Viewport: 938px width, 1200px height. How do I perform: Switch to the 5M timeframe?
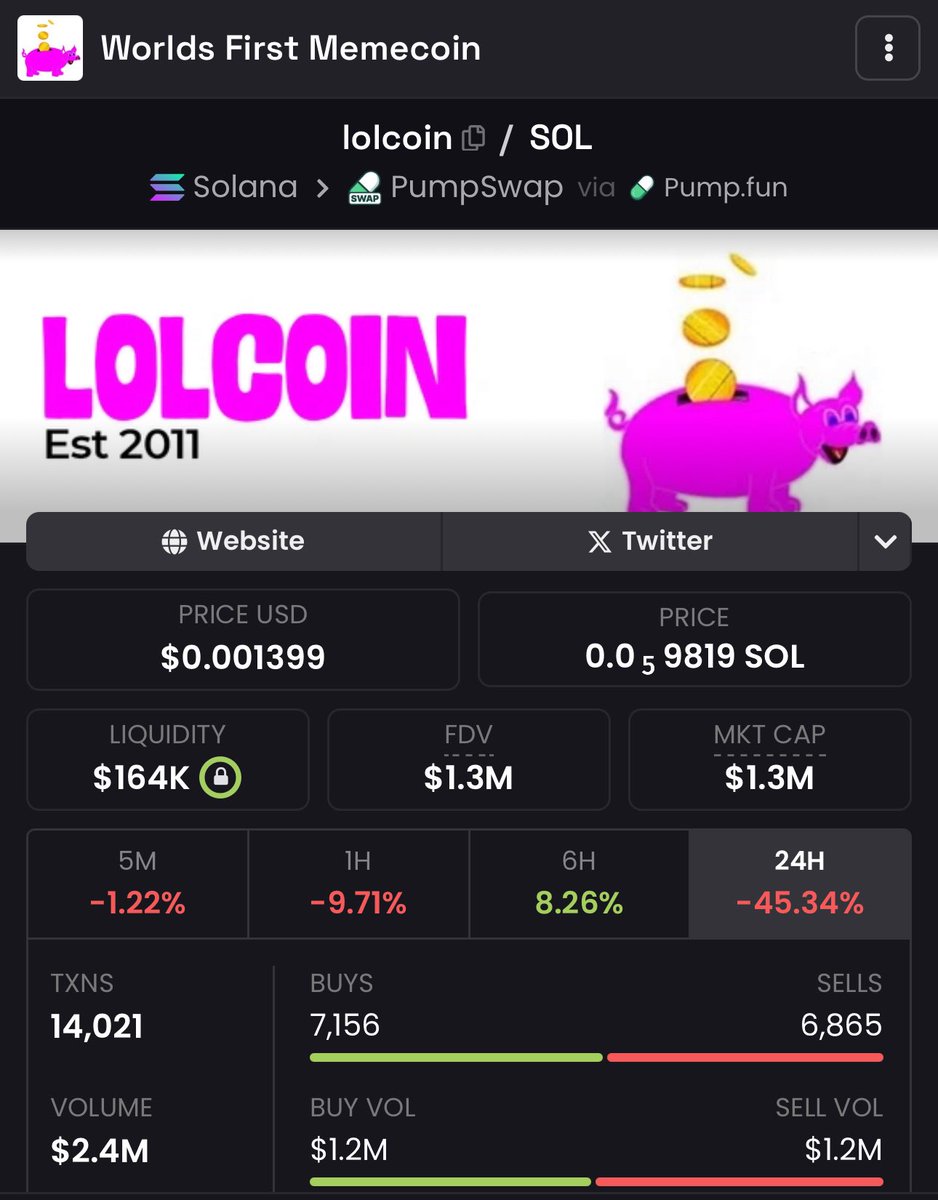137,884
